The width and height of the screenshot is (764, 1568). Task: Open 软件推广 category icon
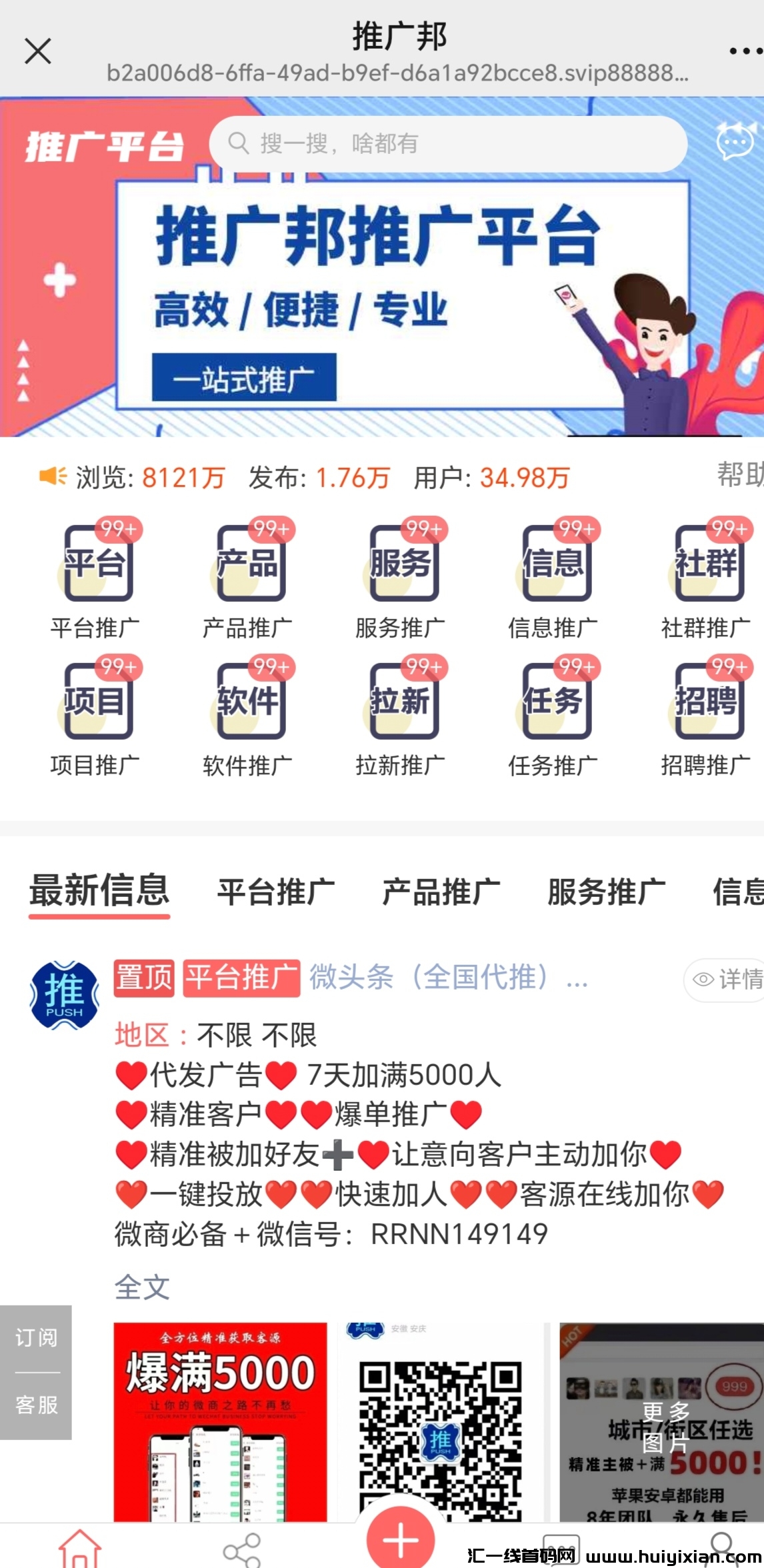248,701
